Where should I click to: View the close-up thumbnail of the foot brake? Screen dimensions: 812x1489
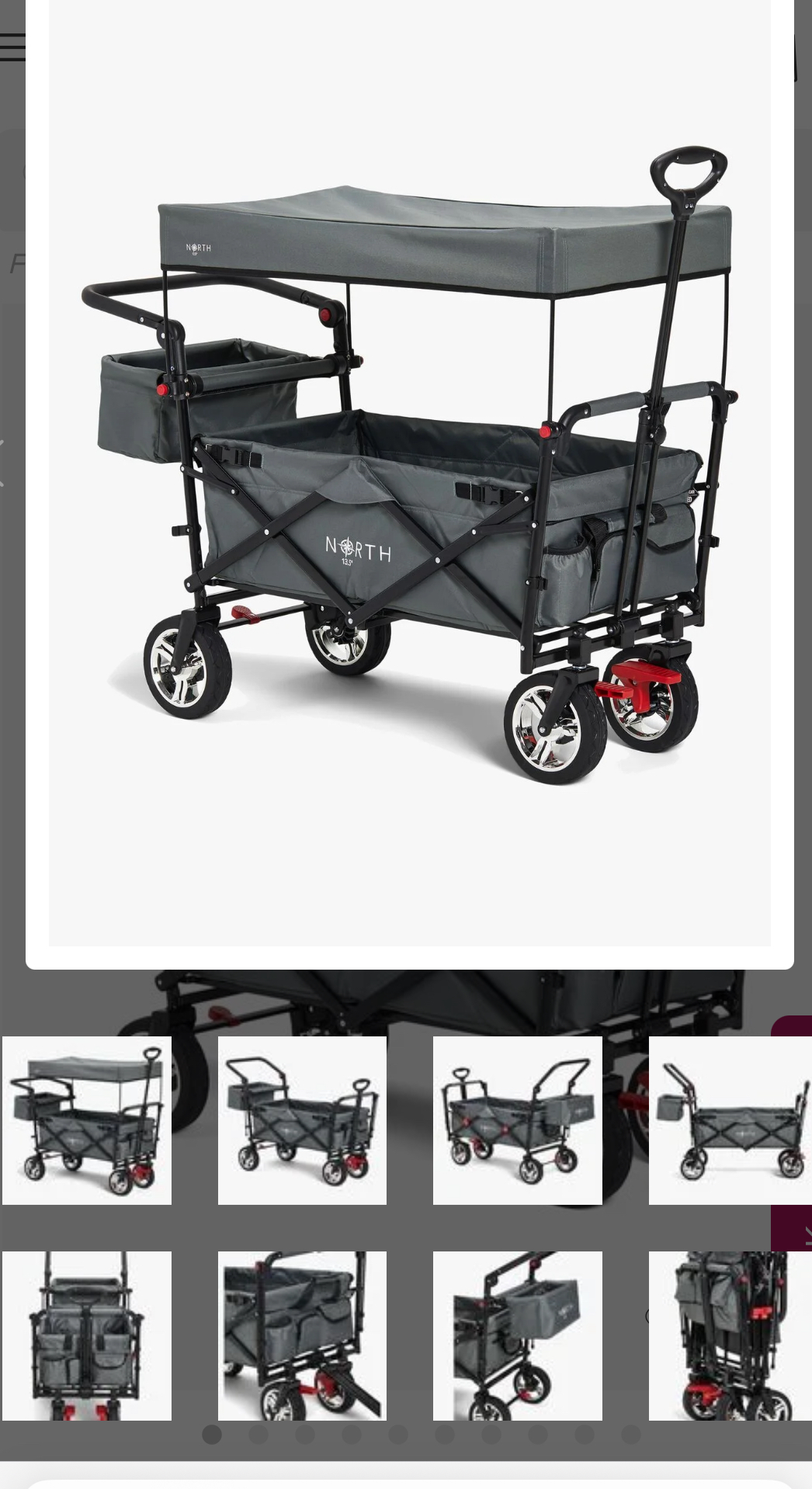pyautogui.click(x=302, y=1335)
